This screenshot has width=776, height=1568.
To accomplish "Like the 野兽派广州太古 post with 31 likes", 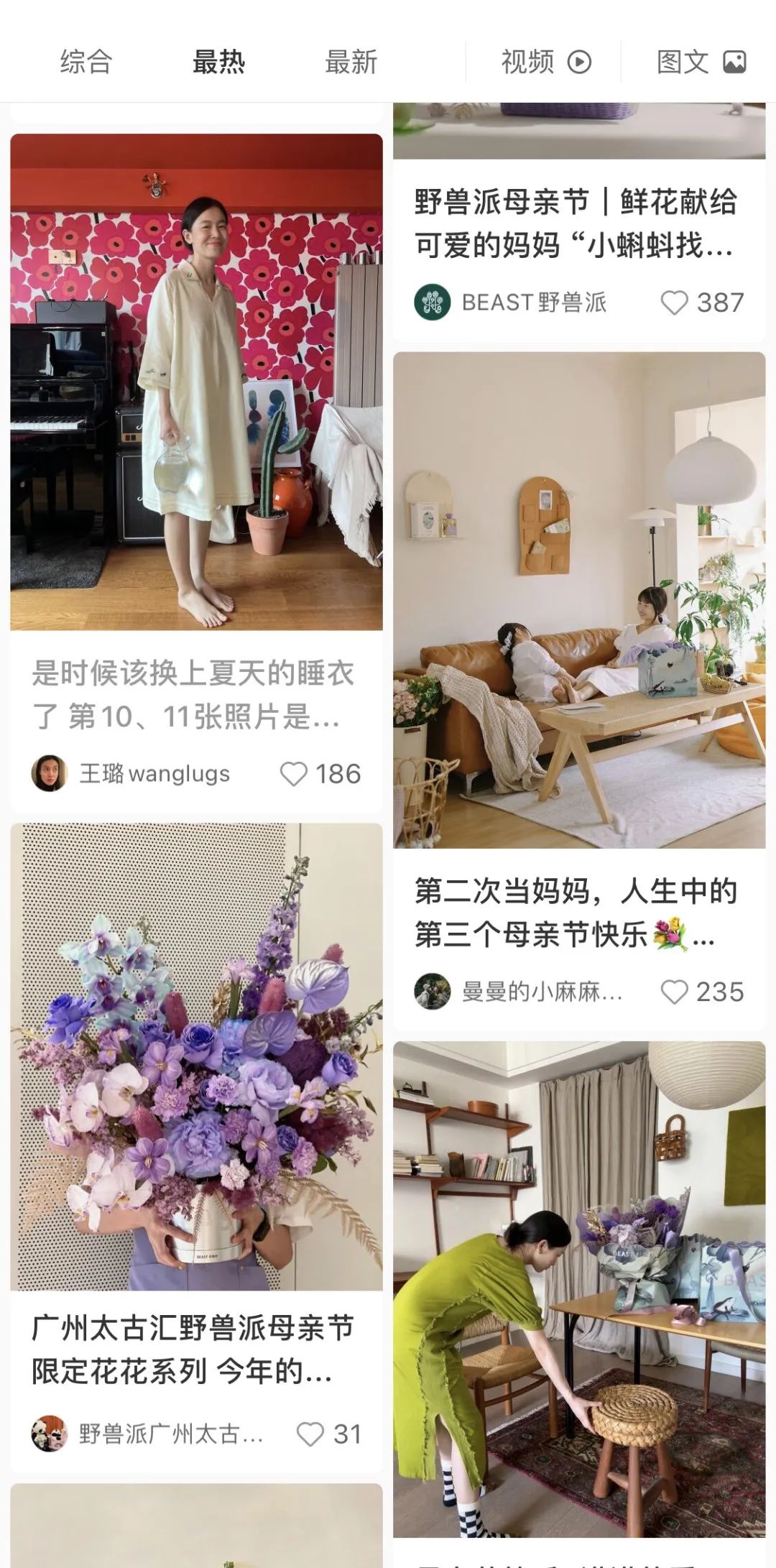I will [310, 1434].
